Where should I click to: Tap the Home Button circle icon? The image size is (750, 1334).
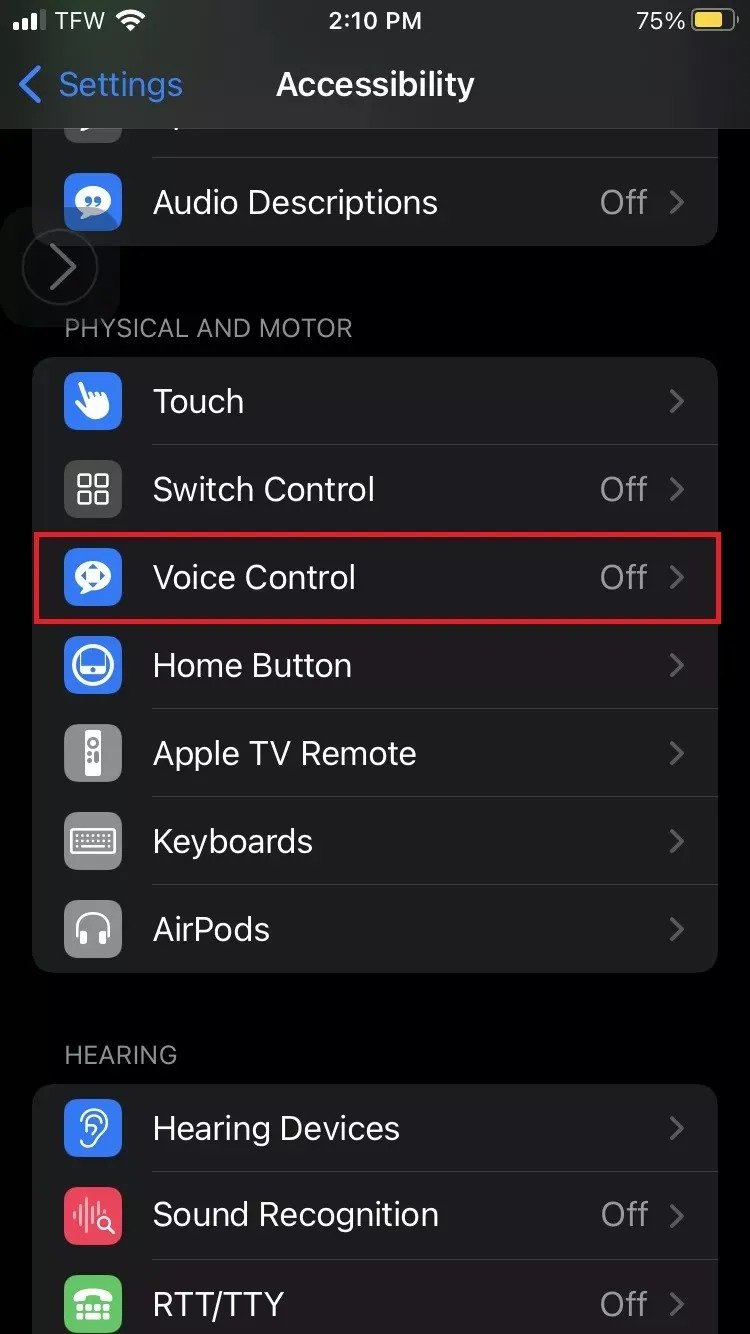click(x=93, y=665)
